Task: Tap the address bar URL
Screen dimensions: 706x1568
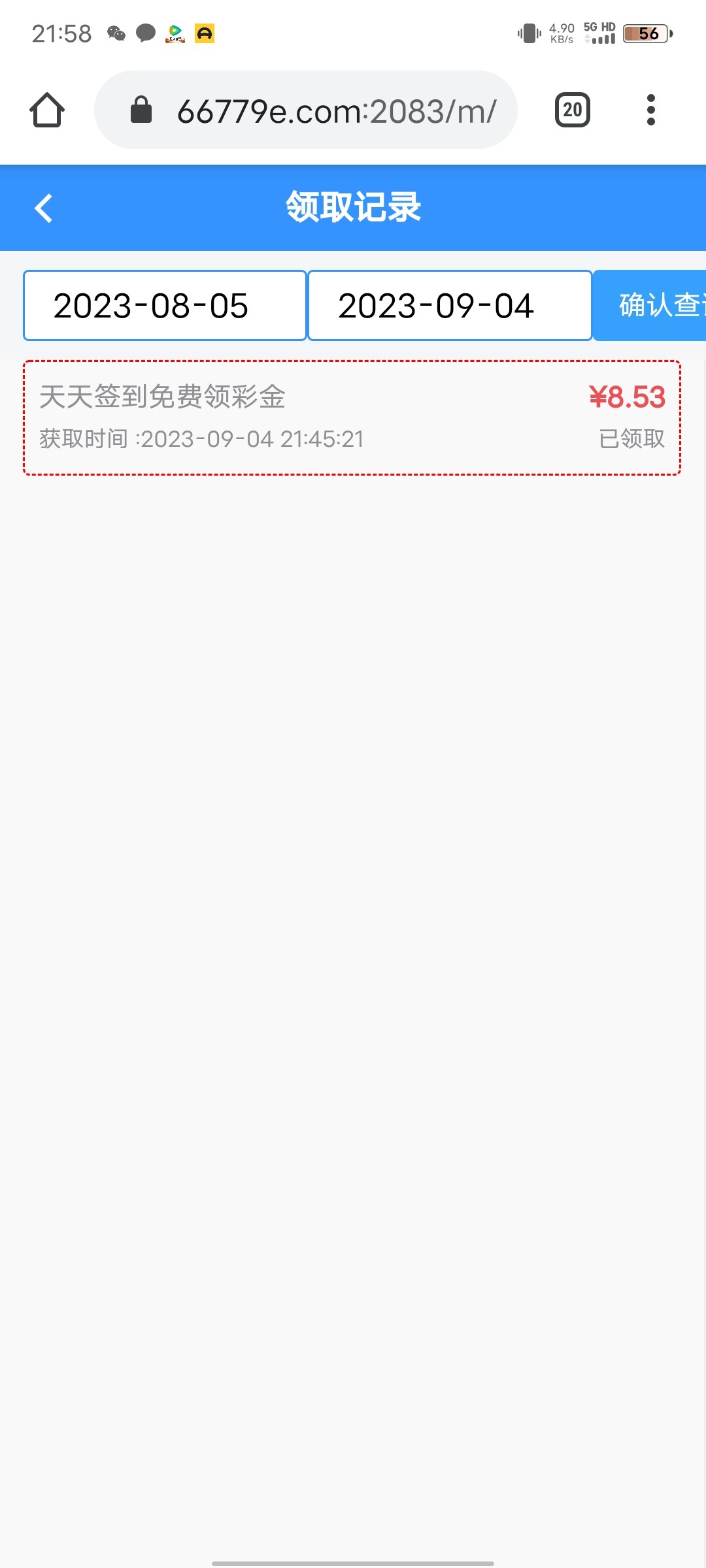Action: [336, 110]
